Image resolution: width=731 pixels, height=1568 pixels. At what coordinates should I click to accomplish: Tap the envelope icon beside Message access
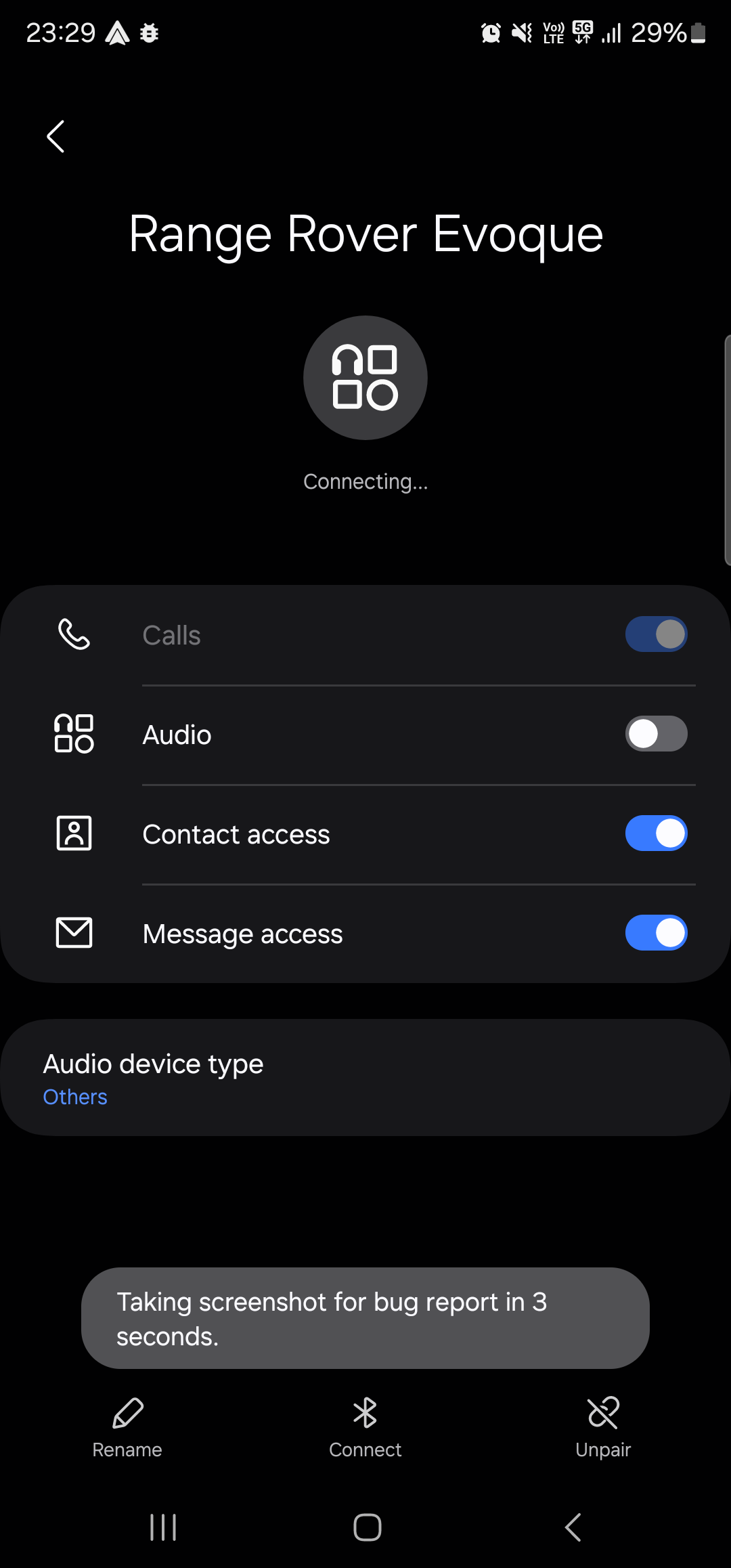[74, 932]
